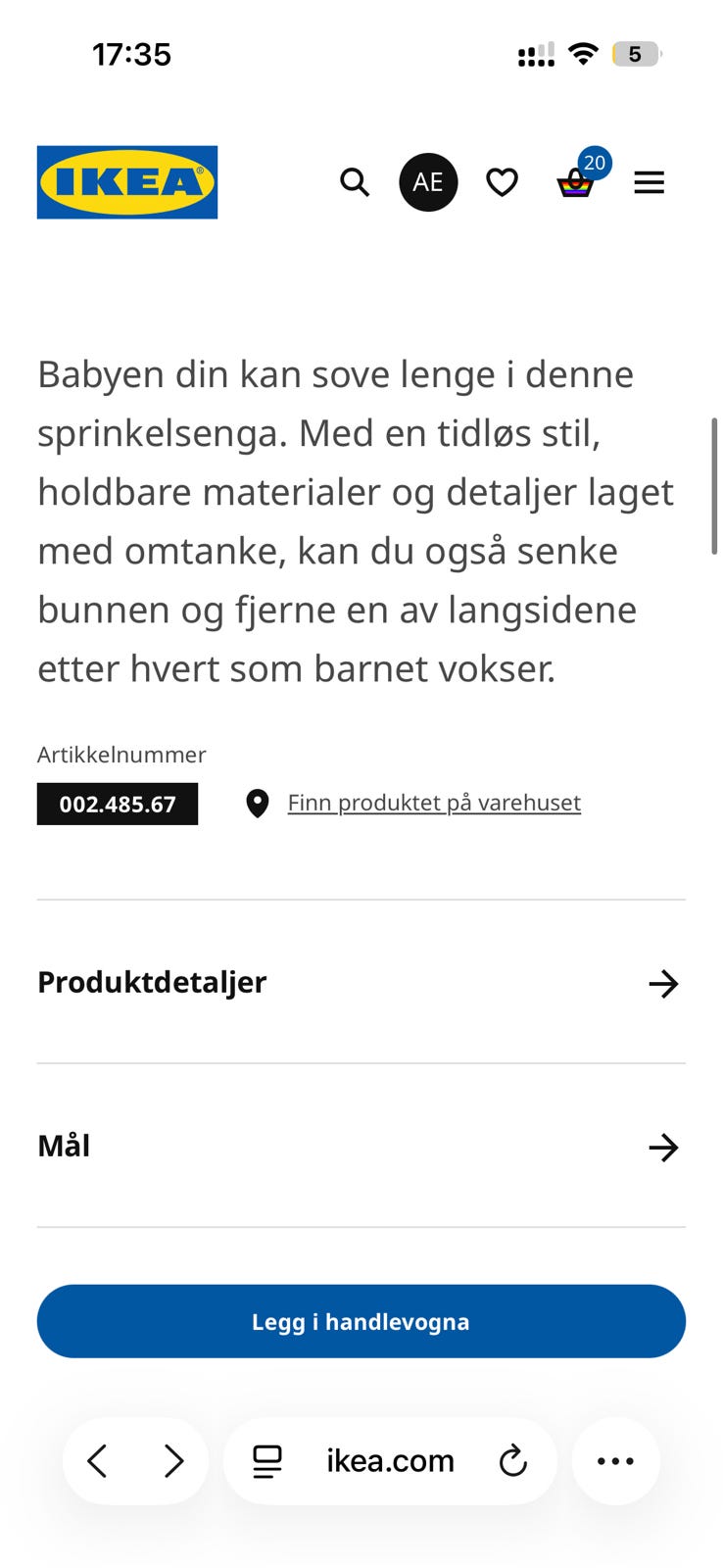
Task: Navigate forward with the browser arrow
Action: [173, 1460]
